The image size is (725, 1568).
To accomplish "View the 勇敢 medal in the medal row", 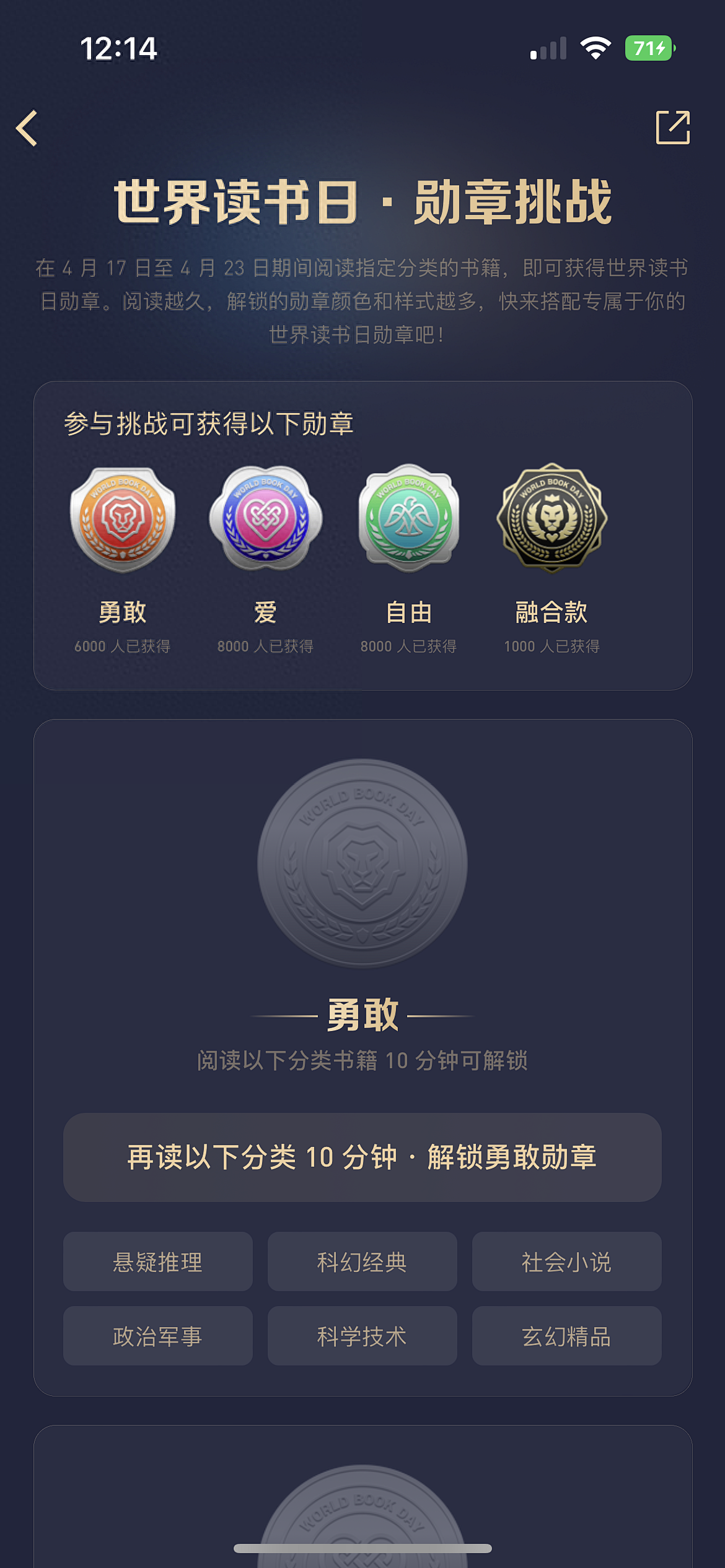I will point(123,519).
